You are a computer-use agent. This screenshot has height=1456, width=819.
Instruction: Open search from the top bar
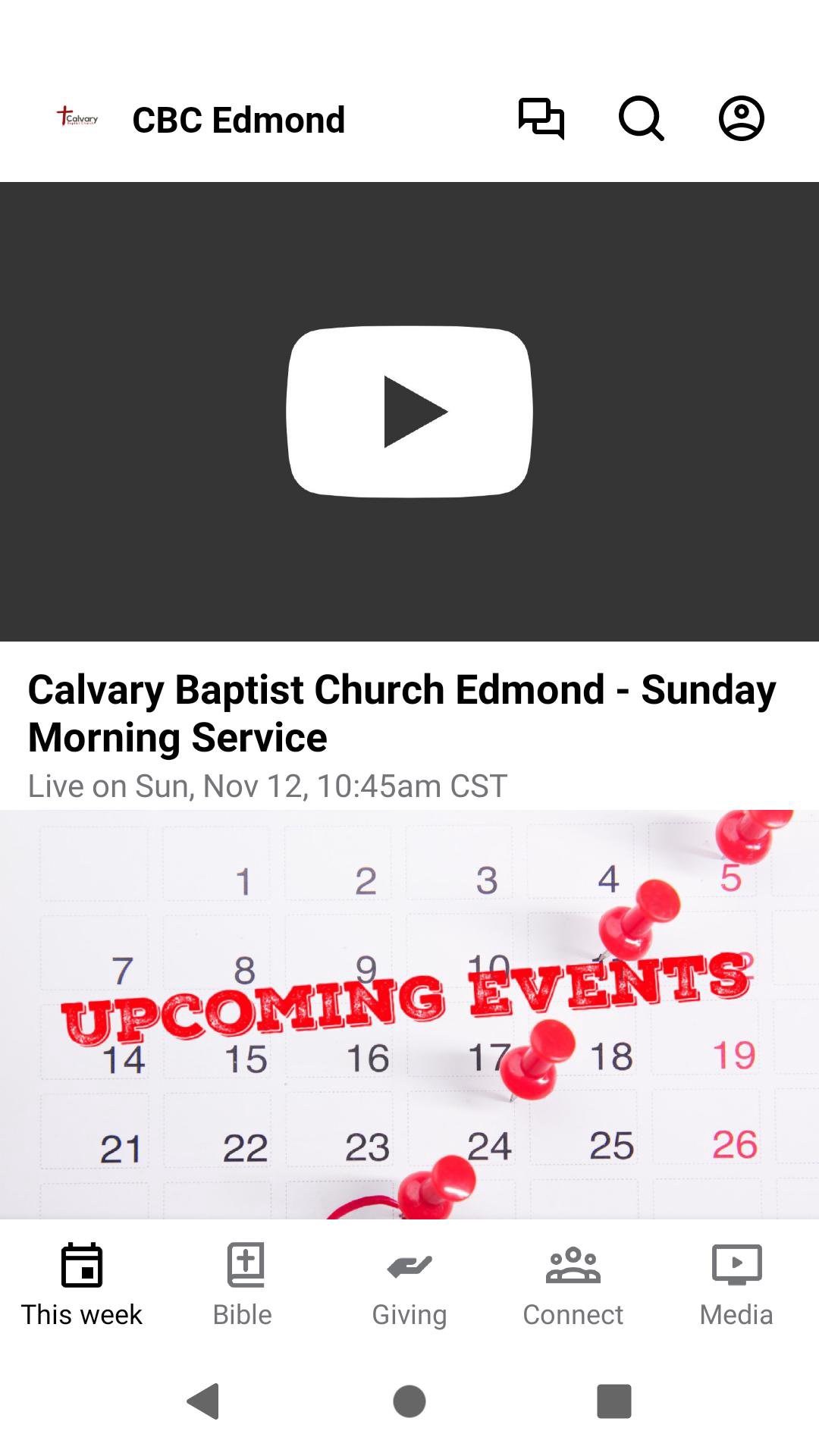click(x=642, y=119)
